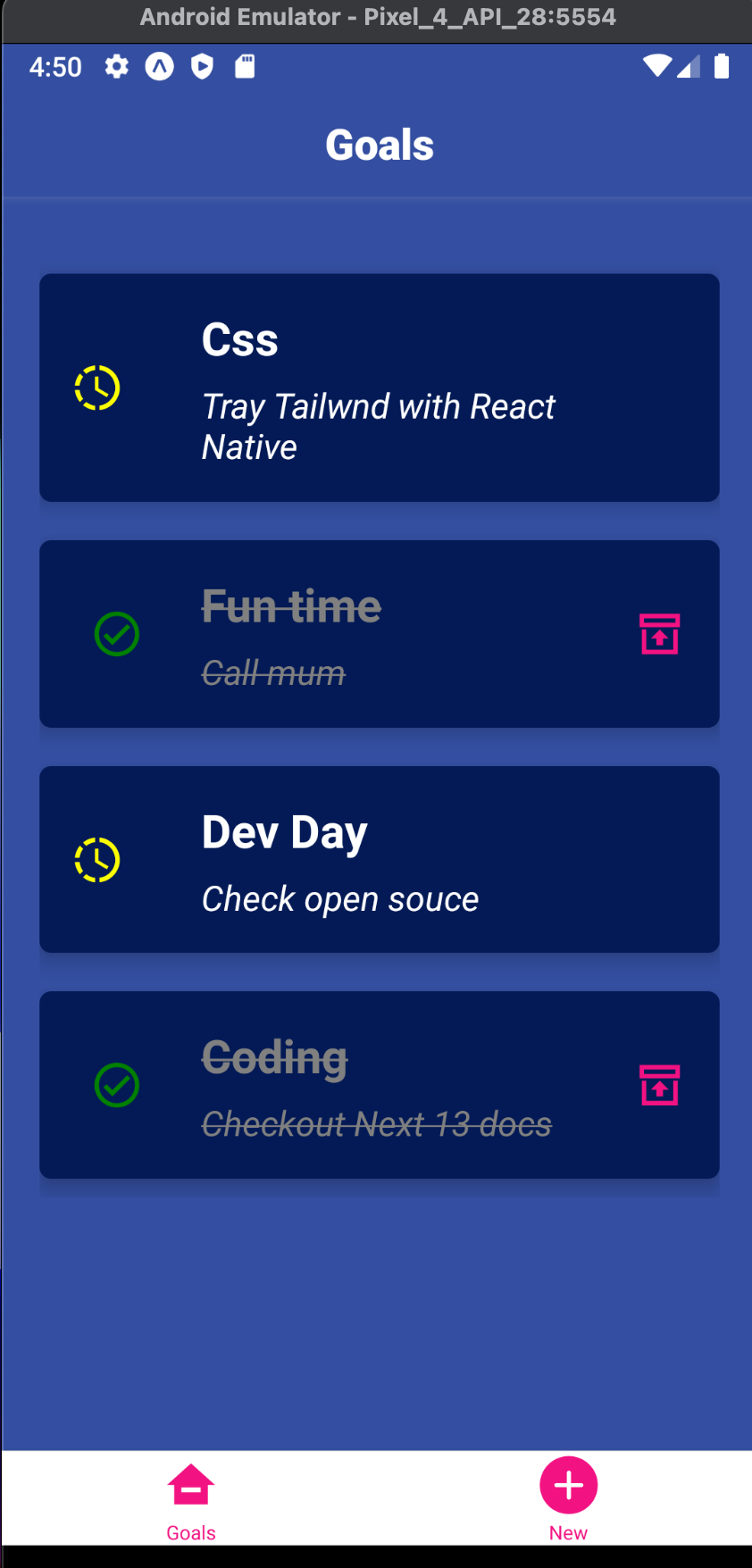The image size is (752, 1568).
Task: Tap the green checkmark on Coding goal
Action: [117, 1085]
